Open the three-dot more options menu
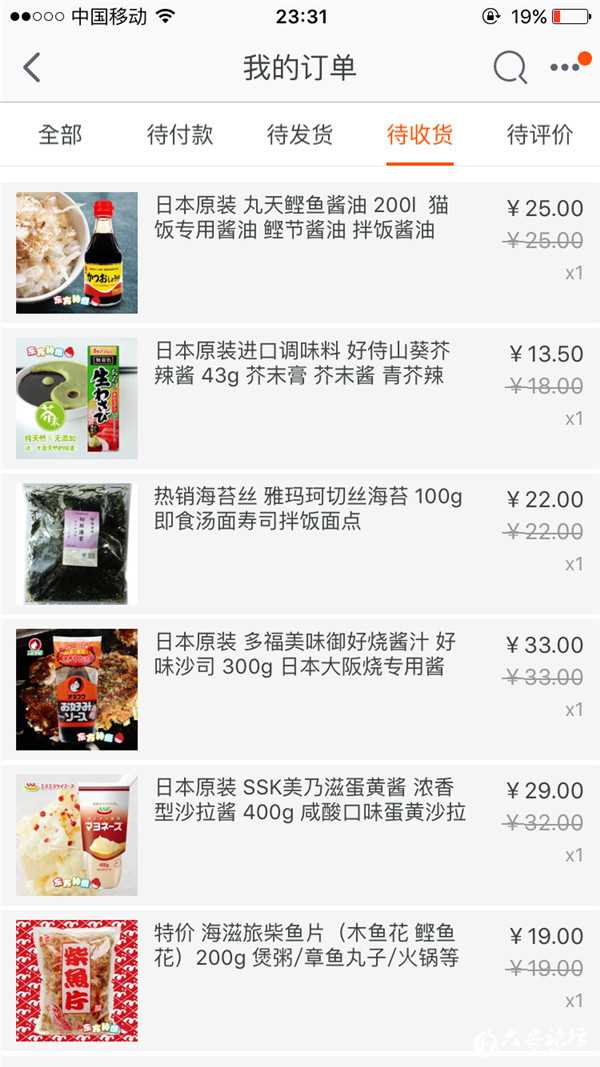The image size is (600, 1067). click(x=565, y=68)
